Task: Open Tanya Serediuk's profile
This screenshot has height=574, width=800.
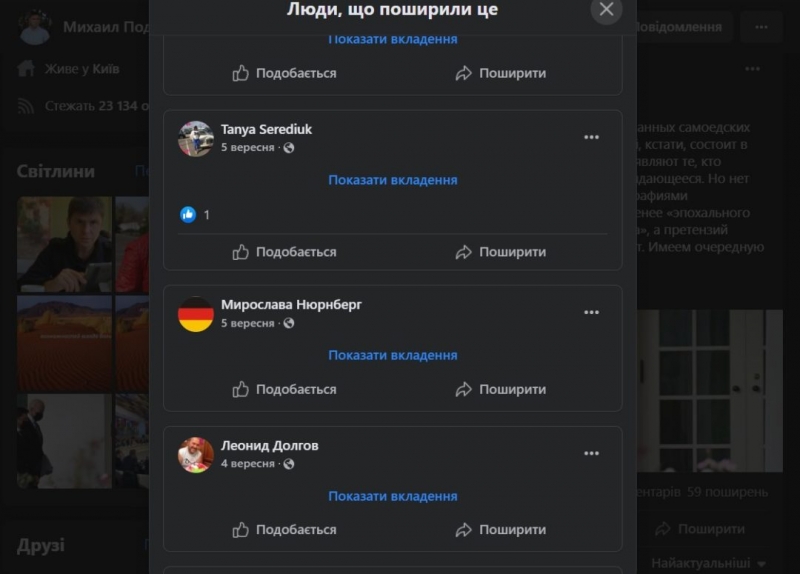Action: point(266,130)
